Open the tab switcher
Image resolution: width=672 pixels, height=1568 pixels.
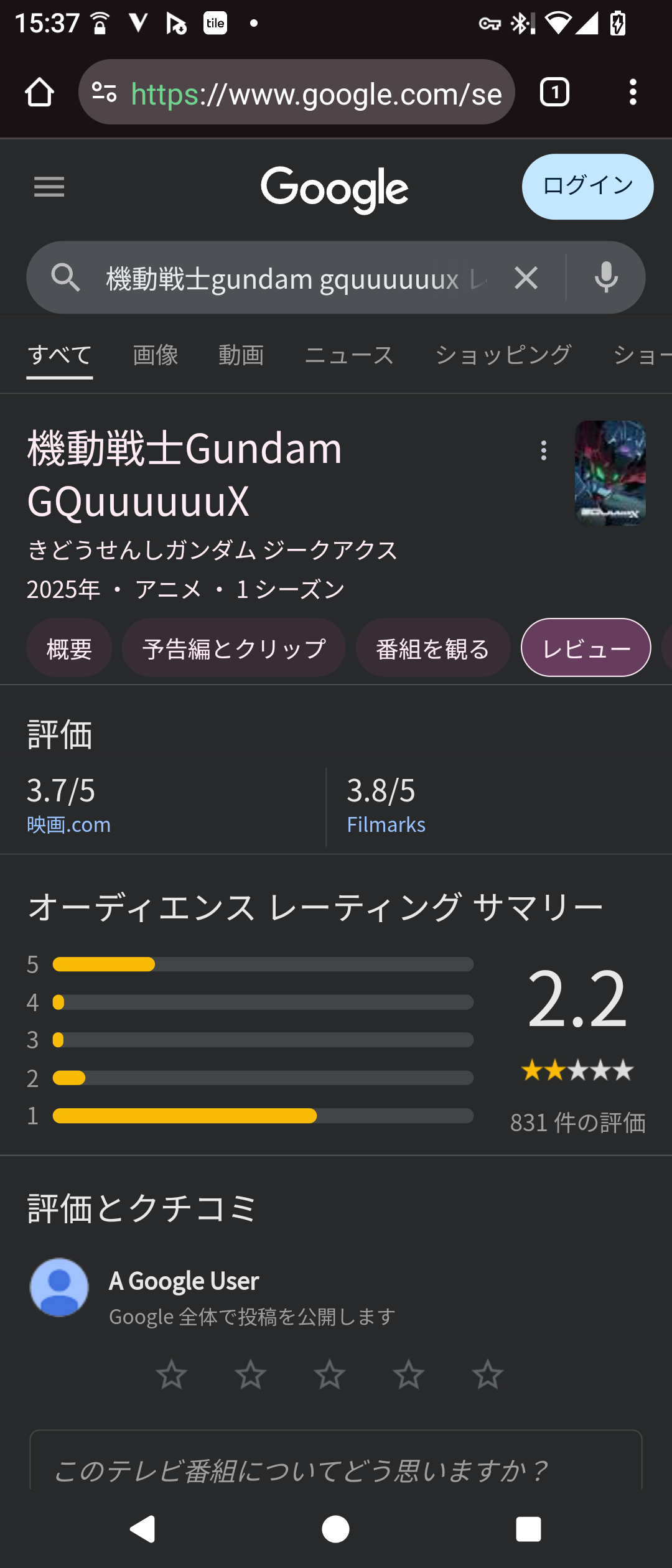click(554, 93)
